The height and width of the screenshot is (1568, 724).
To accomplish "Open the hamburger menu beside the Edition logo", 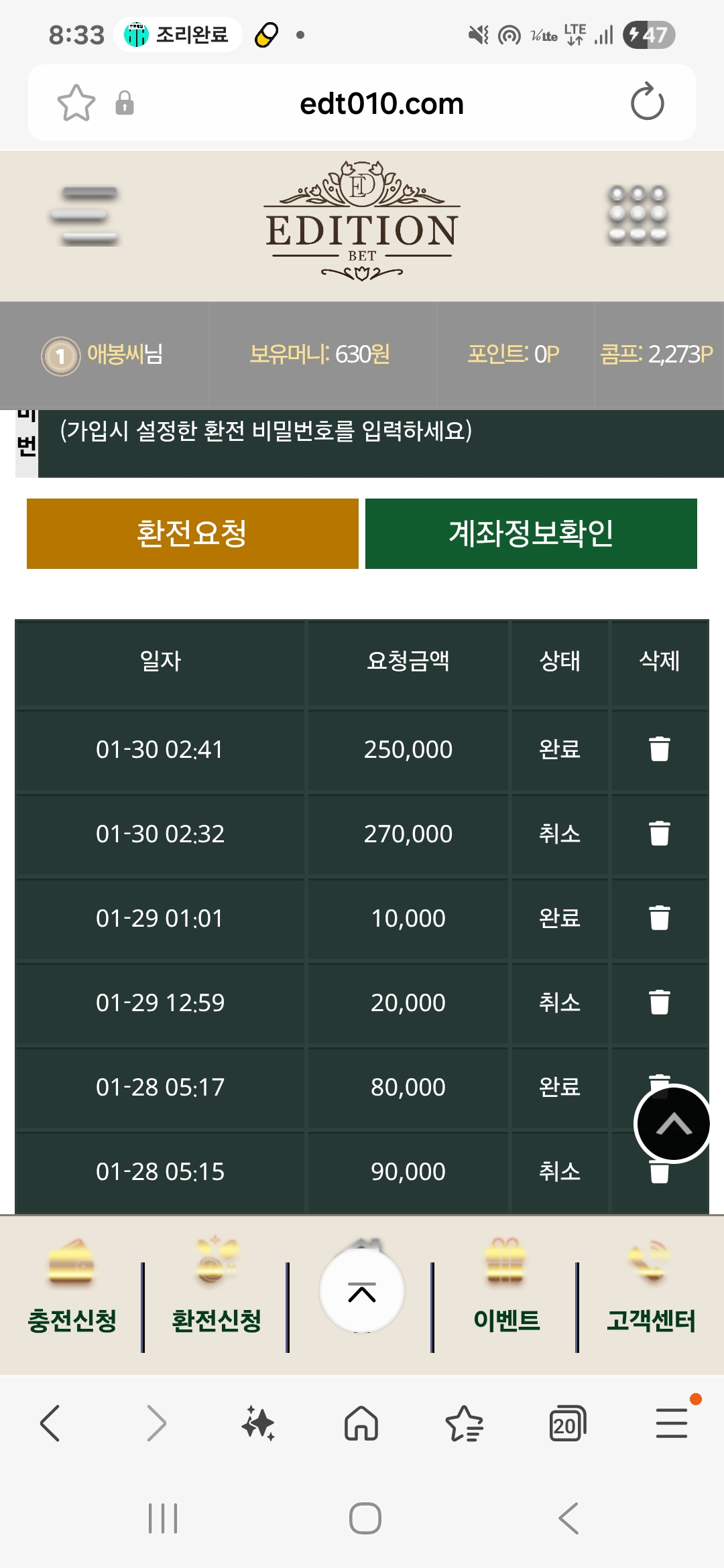I will 84,216.
